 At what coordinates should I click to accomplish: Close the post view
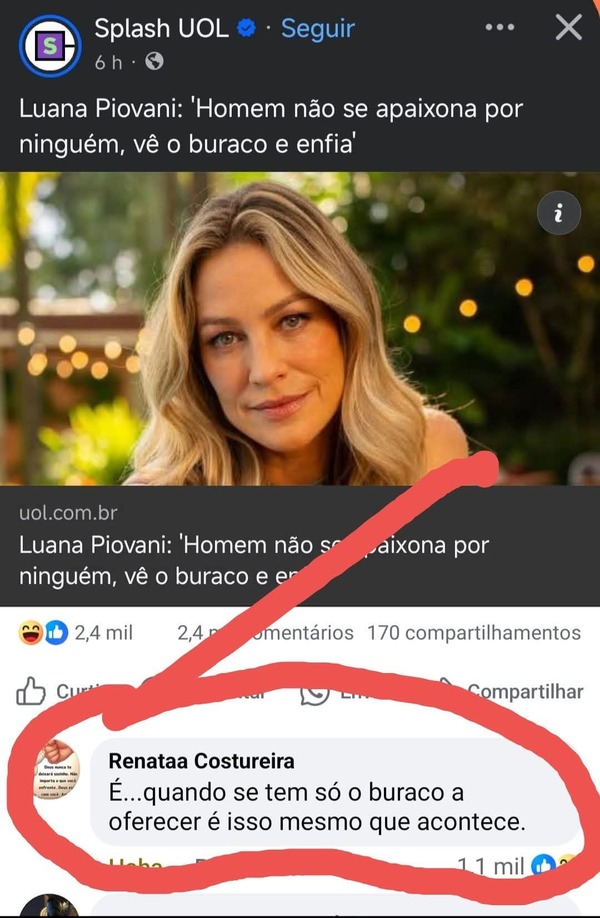click(x=568, y=27)
